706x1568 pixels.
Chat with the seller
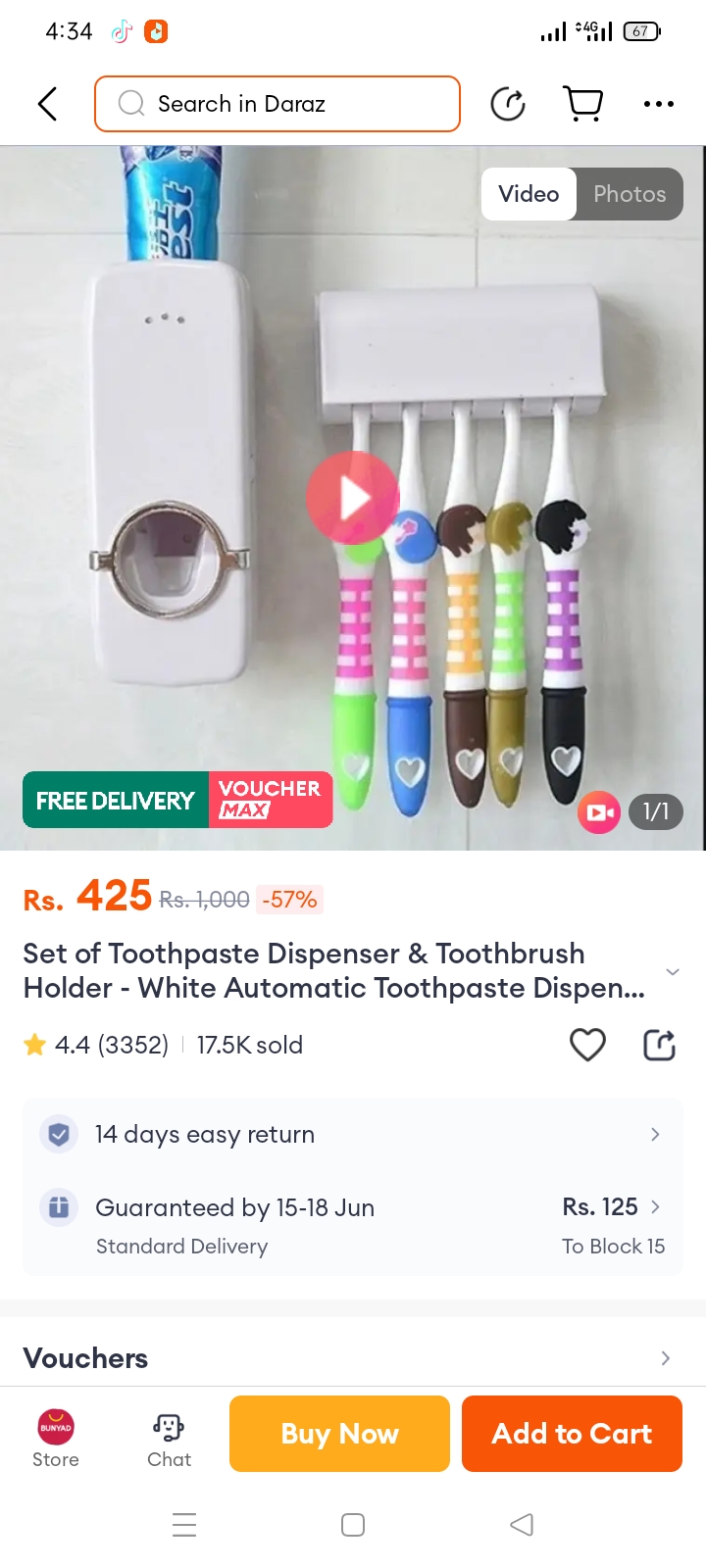coord(169,1437)
